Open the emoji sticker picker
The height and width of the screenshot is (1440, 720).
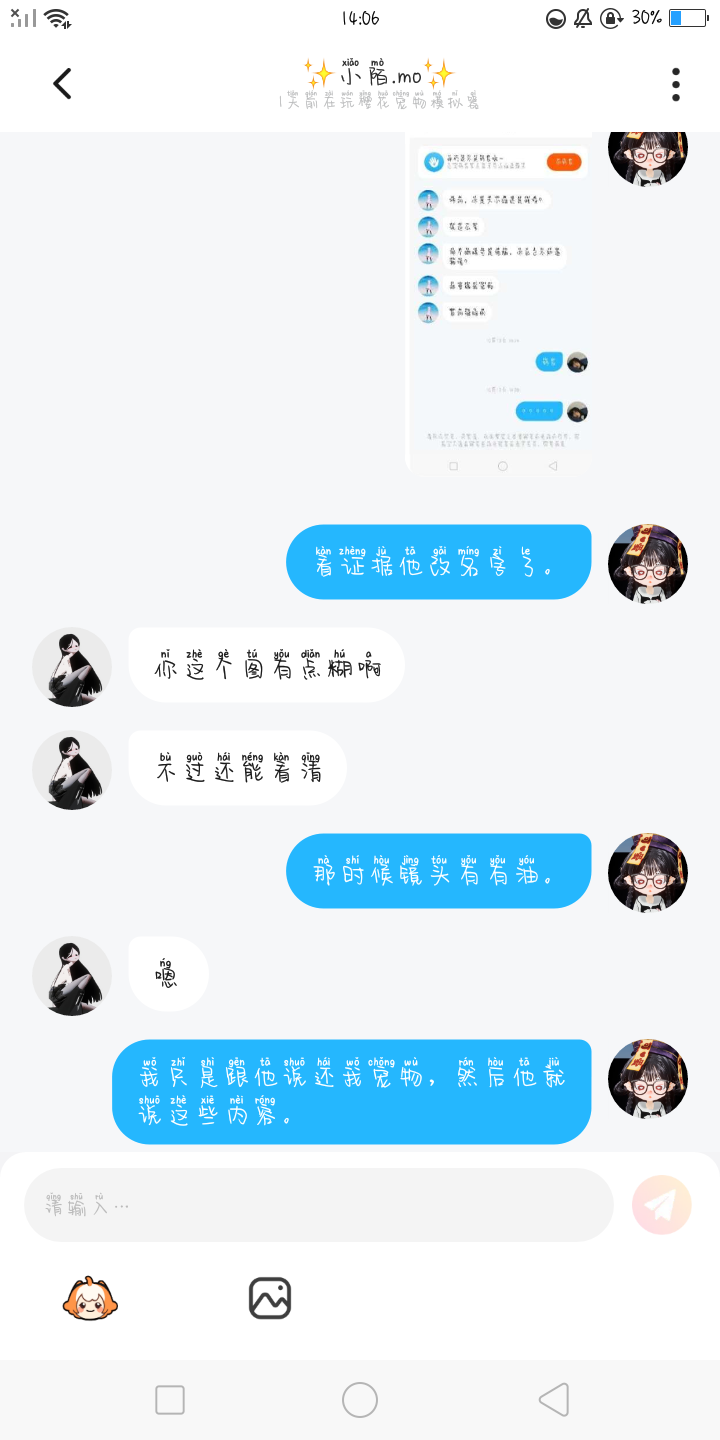pyautogui.click(x=91, y=1298)
